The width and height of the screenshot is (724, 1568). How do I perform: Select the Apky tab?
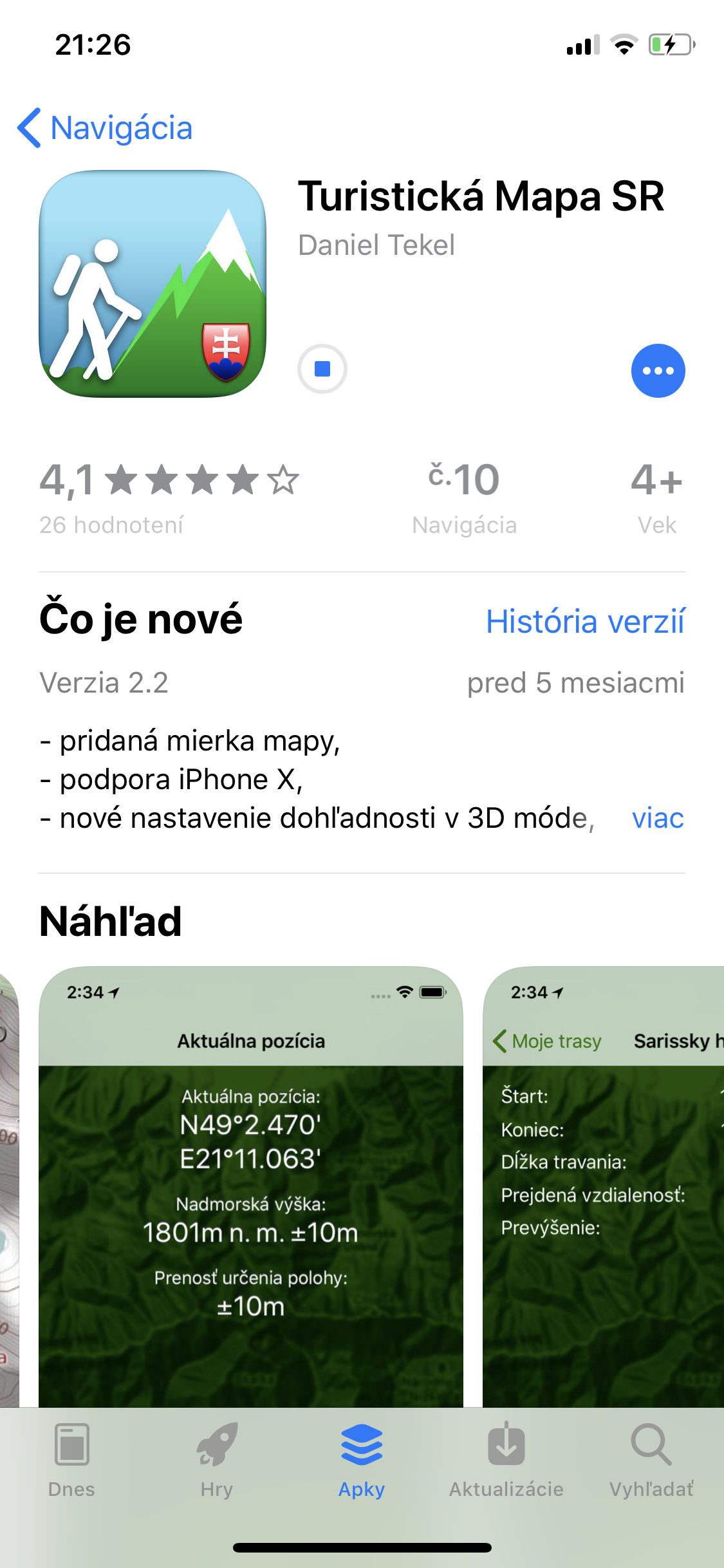[362, 1461]
